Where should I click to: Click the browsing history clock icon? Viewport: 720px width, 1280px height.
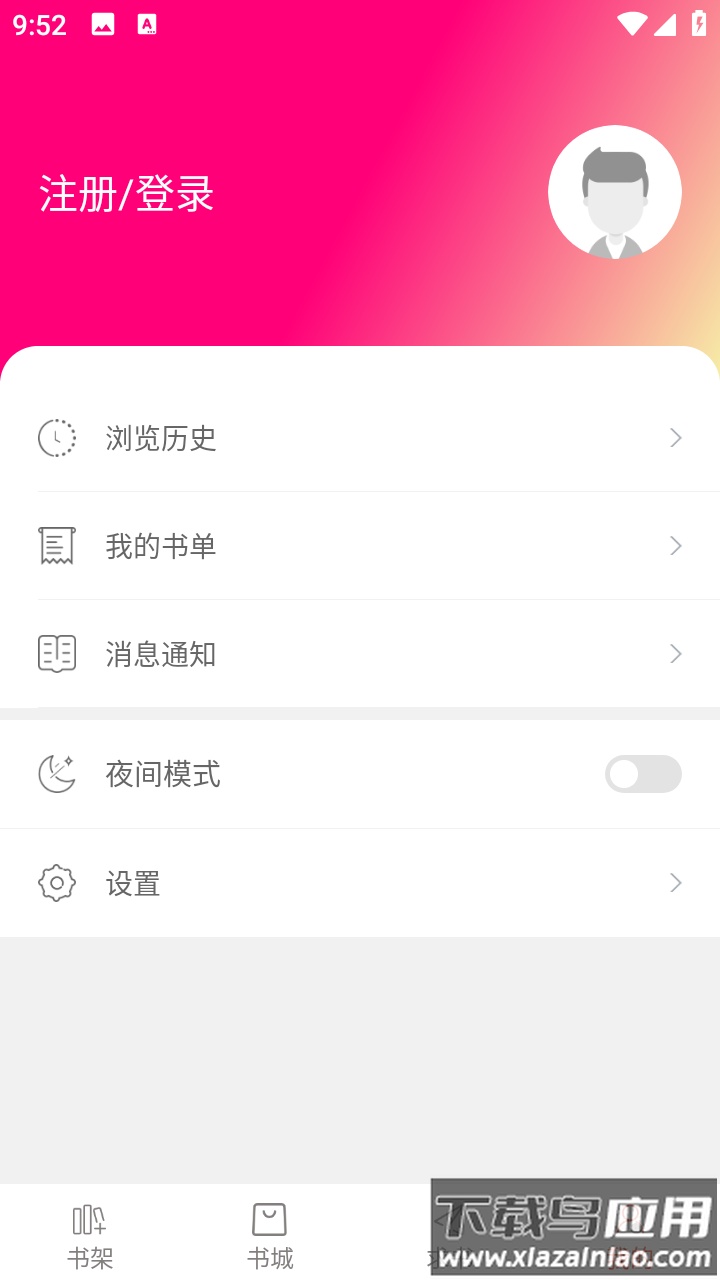tap(57, 438)
